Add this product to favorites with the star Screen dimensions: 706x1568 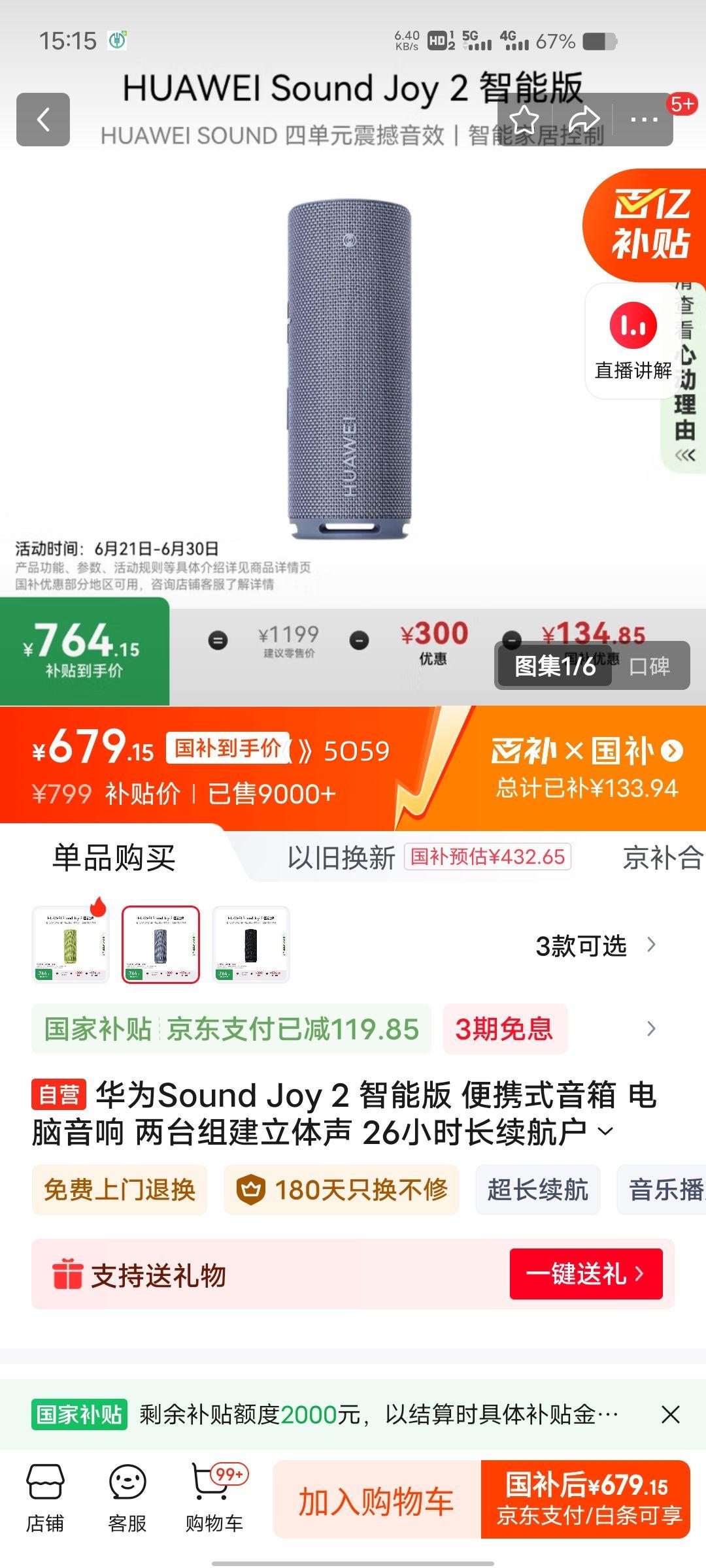point(524,120)
